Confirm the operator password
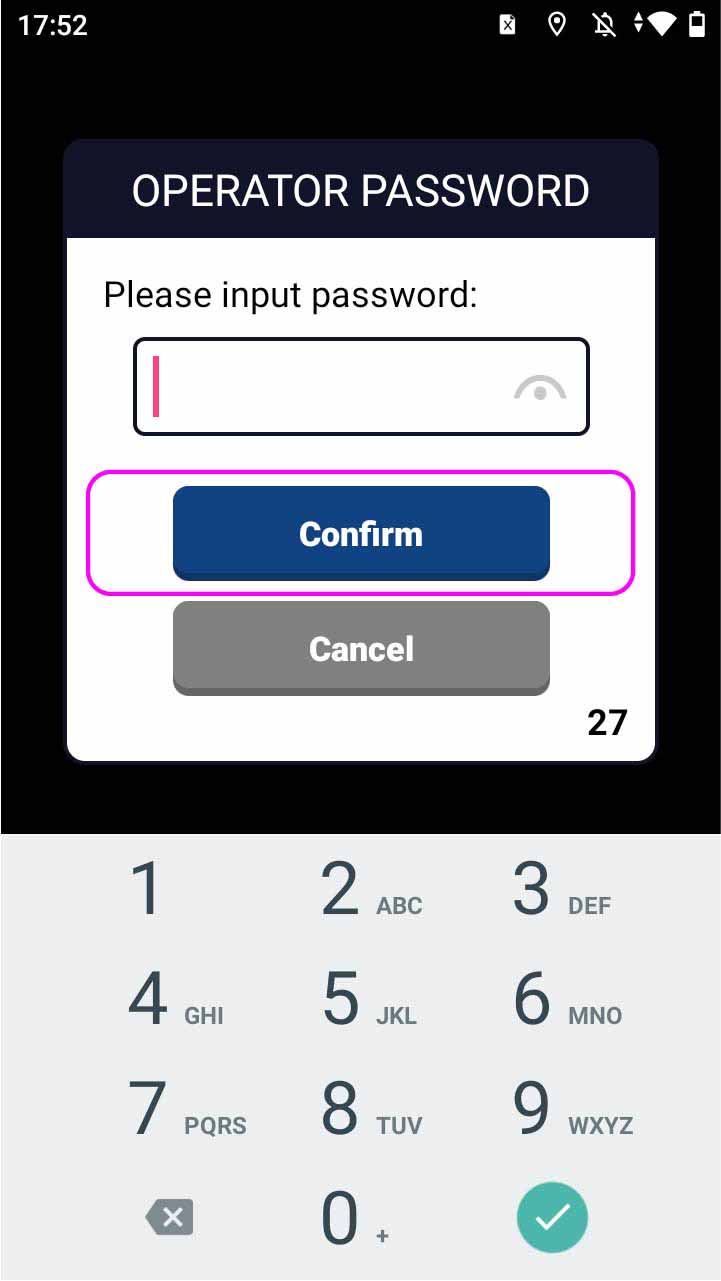This screenshot has width=721, height=1281. [x=361, y=533]
